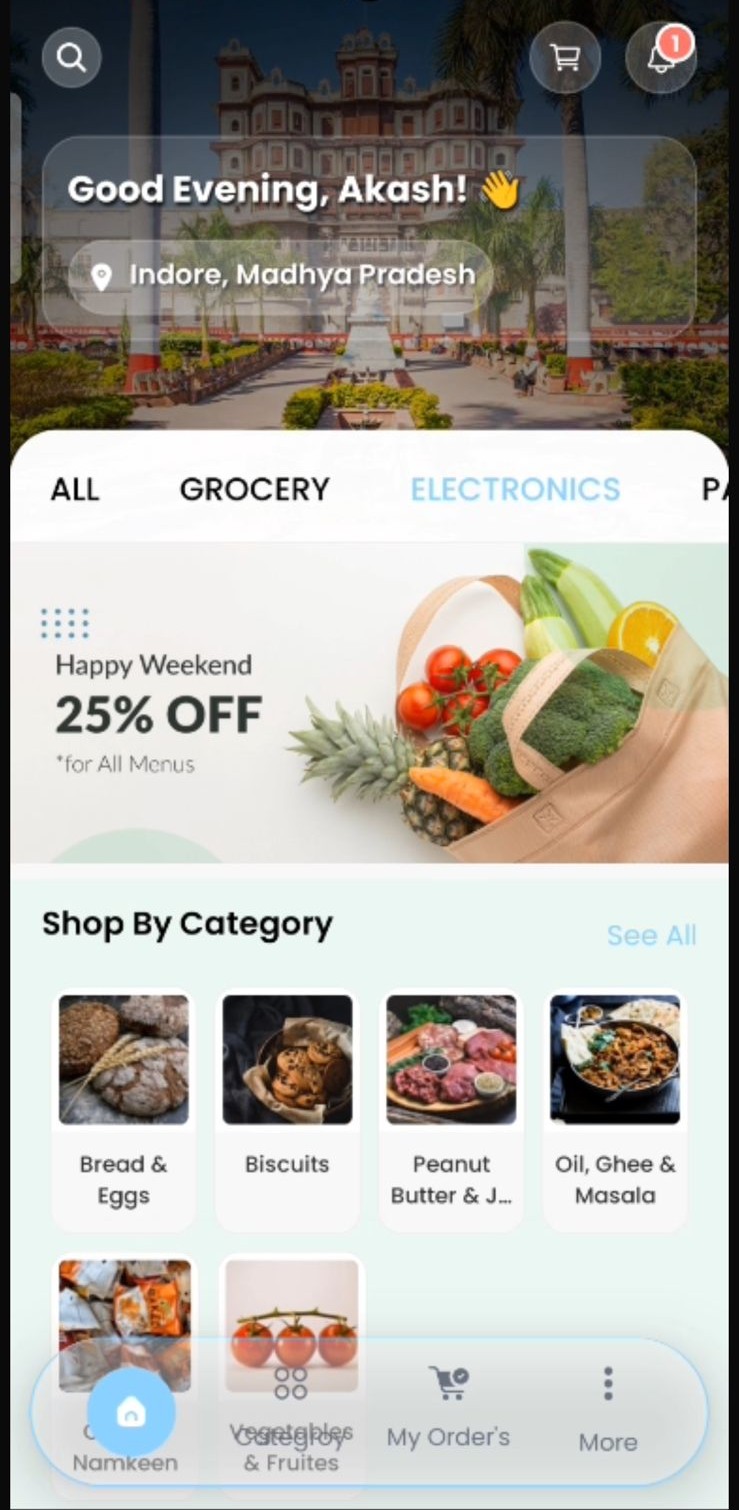Go to the Home tab
This screenshot has height=1510, width=739.
click(131, 1412)
